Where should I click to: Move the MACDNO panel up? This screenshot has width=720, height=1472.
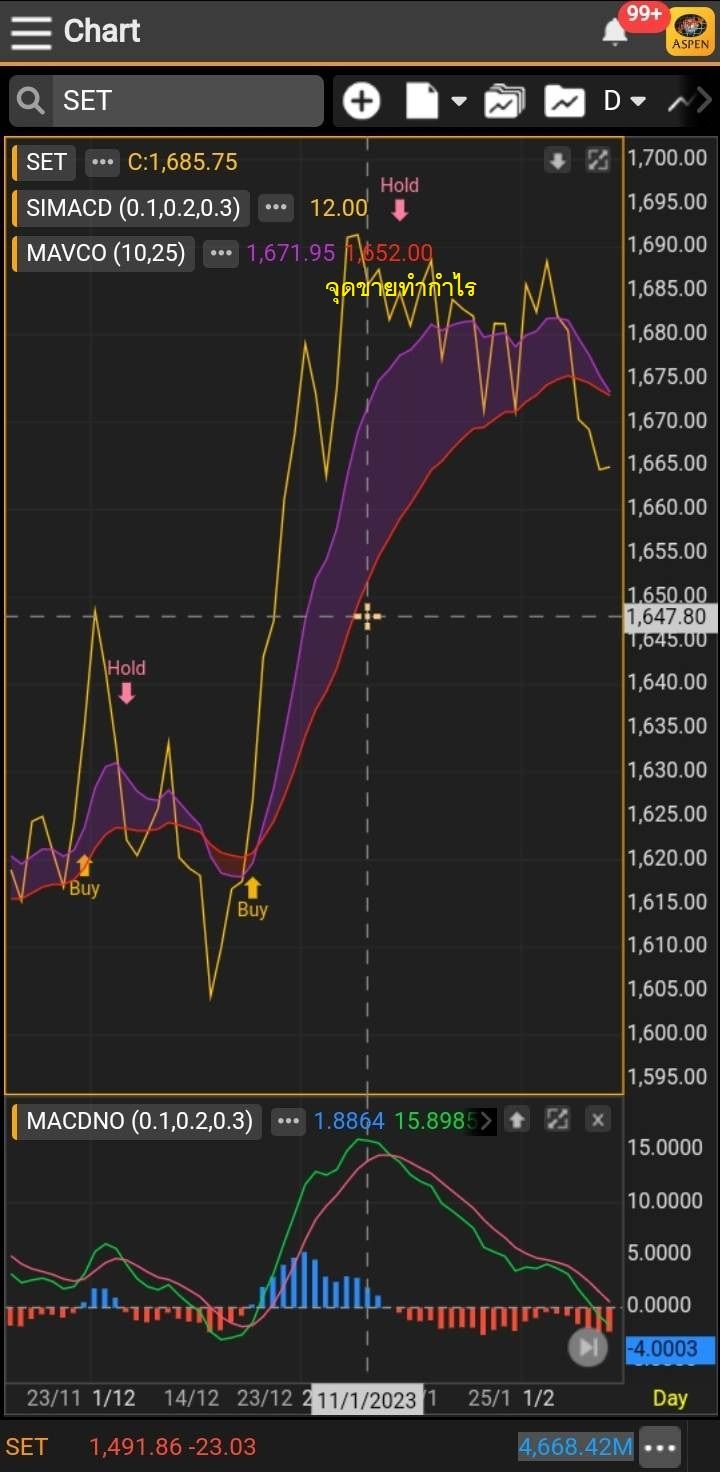coord(516,1120)
